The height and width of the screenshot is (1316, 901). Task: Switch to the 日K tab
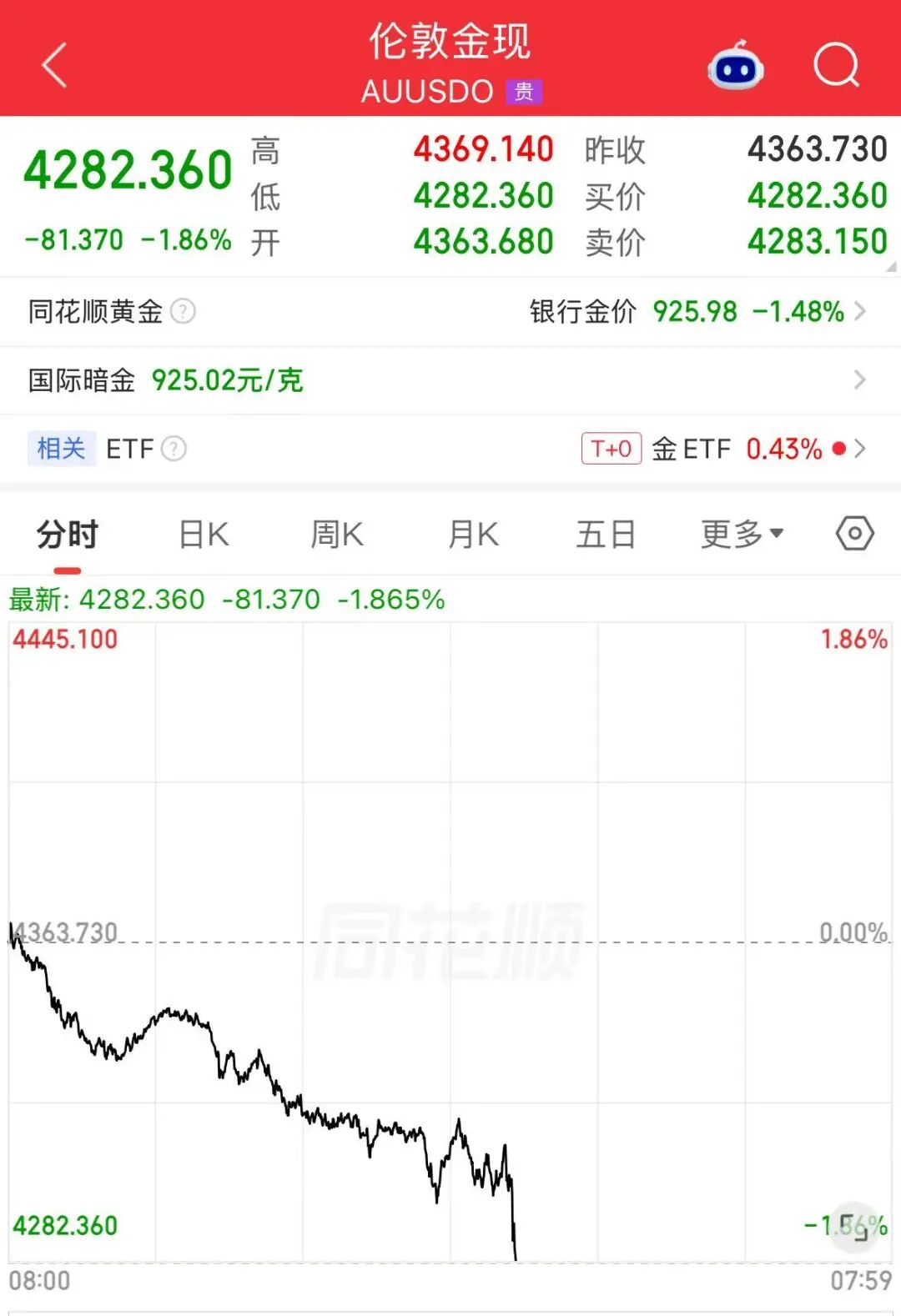coord(204,535)
